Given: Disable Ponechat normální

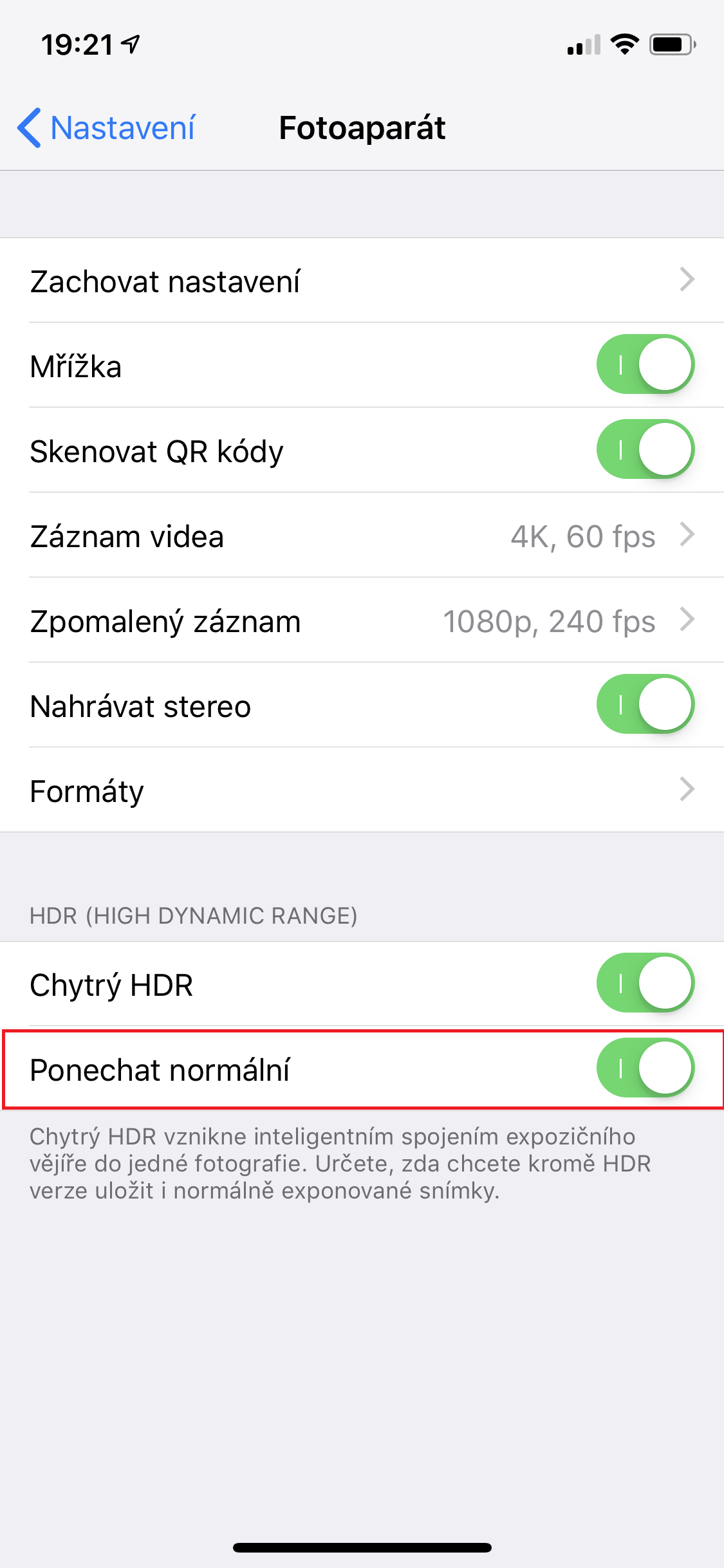Looking at the screenshot, I should click(x=645, y=1068).
